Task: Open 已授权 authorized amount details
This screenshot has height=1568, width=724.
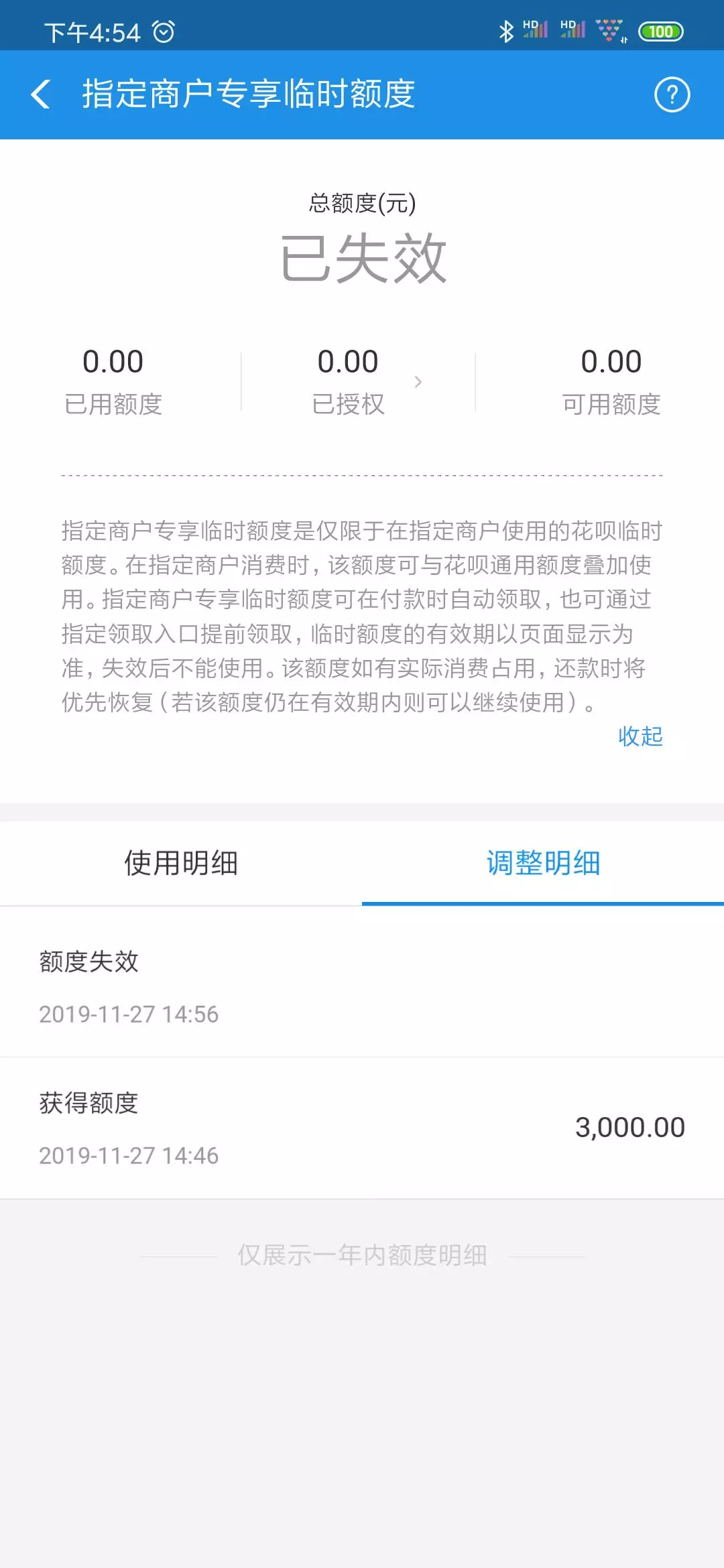Action: [x=359, y=382]
